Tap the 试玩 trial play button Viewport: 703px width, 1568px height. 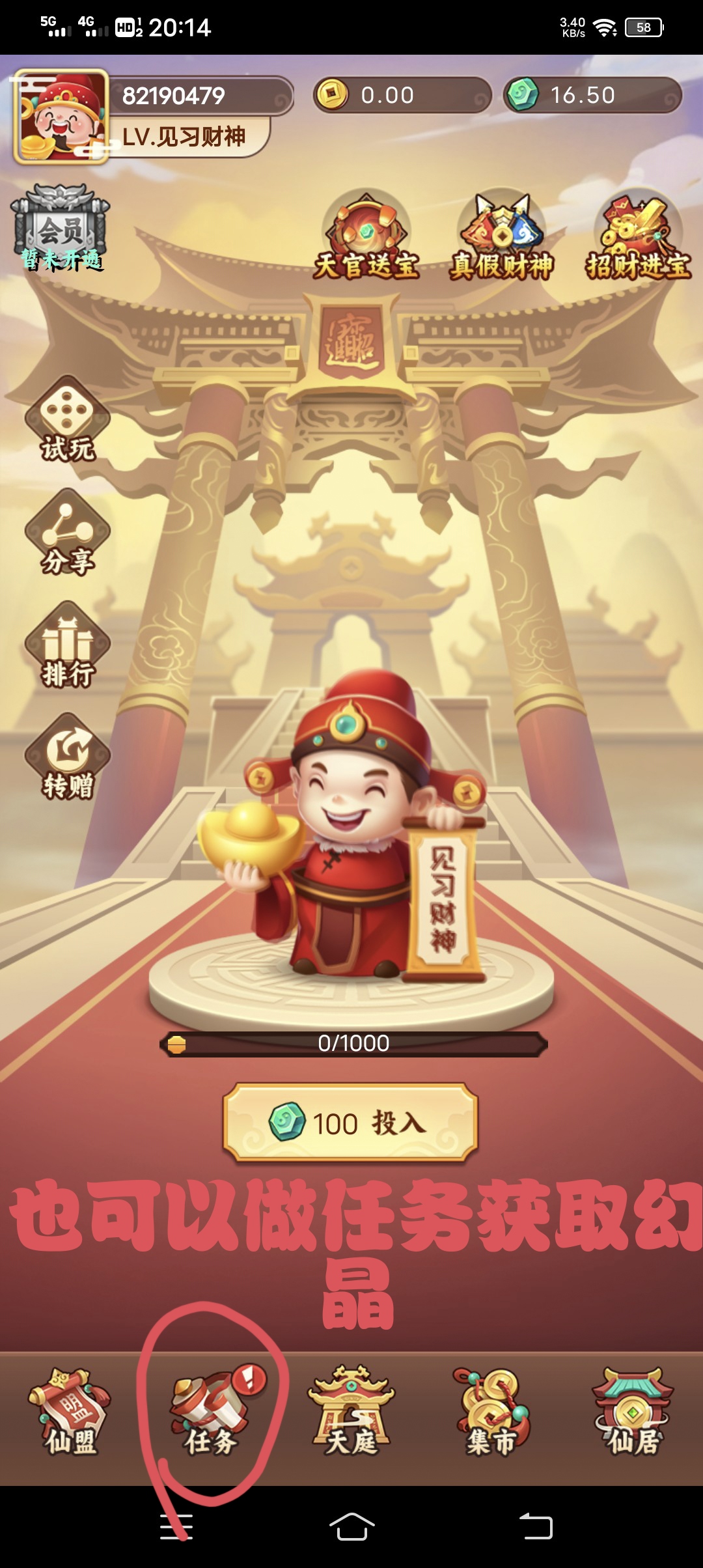point(68,419)
